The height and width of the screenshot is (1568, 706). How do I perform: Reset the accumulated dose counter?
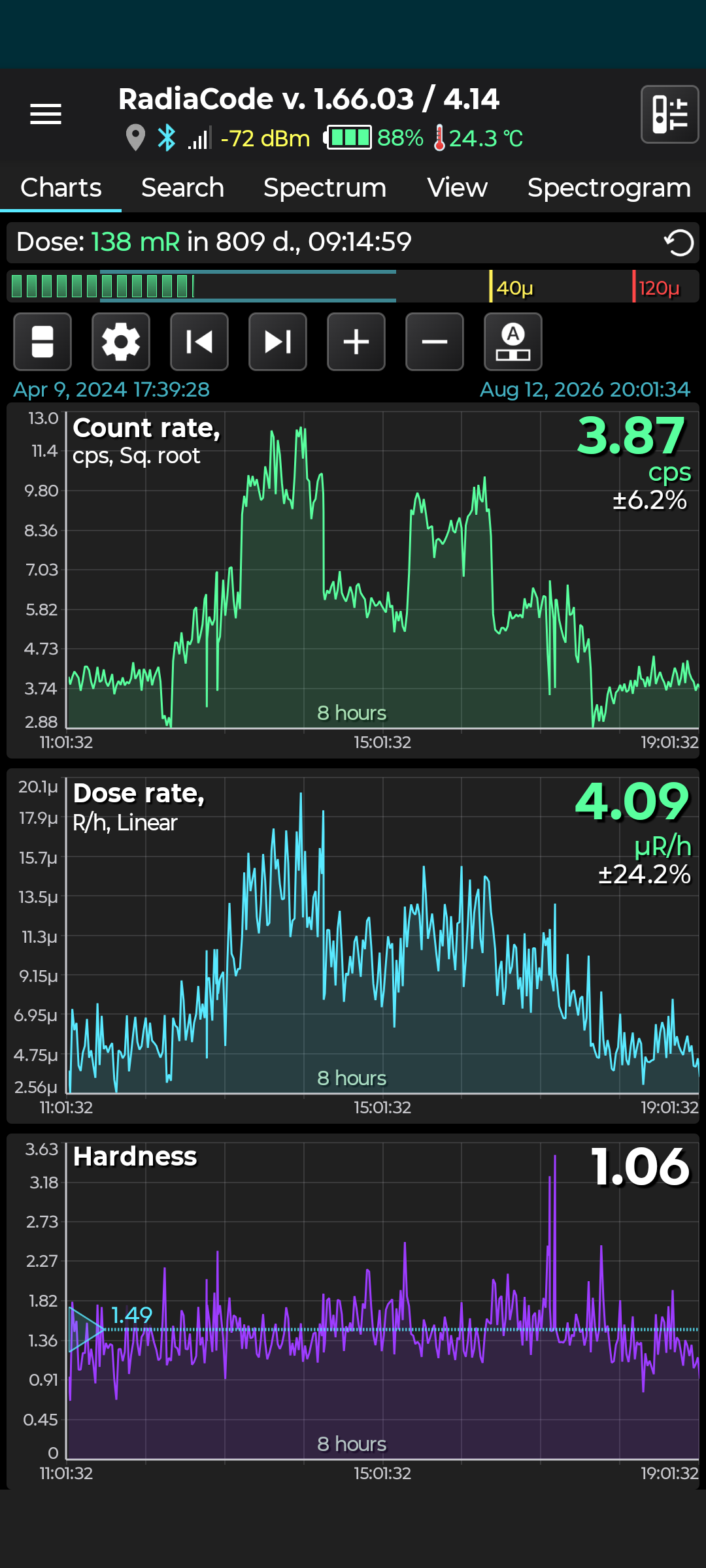[679, 243]
